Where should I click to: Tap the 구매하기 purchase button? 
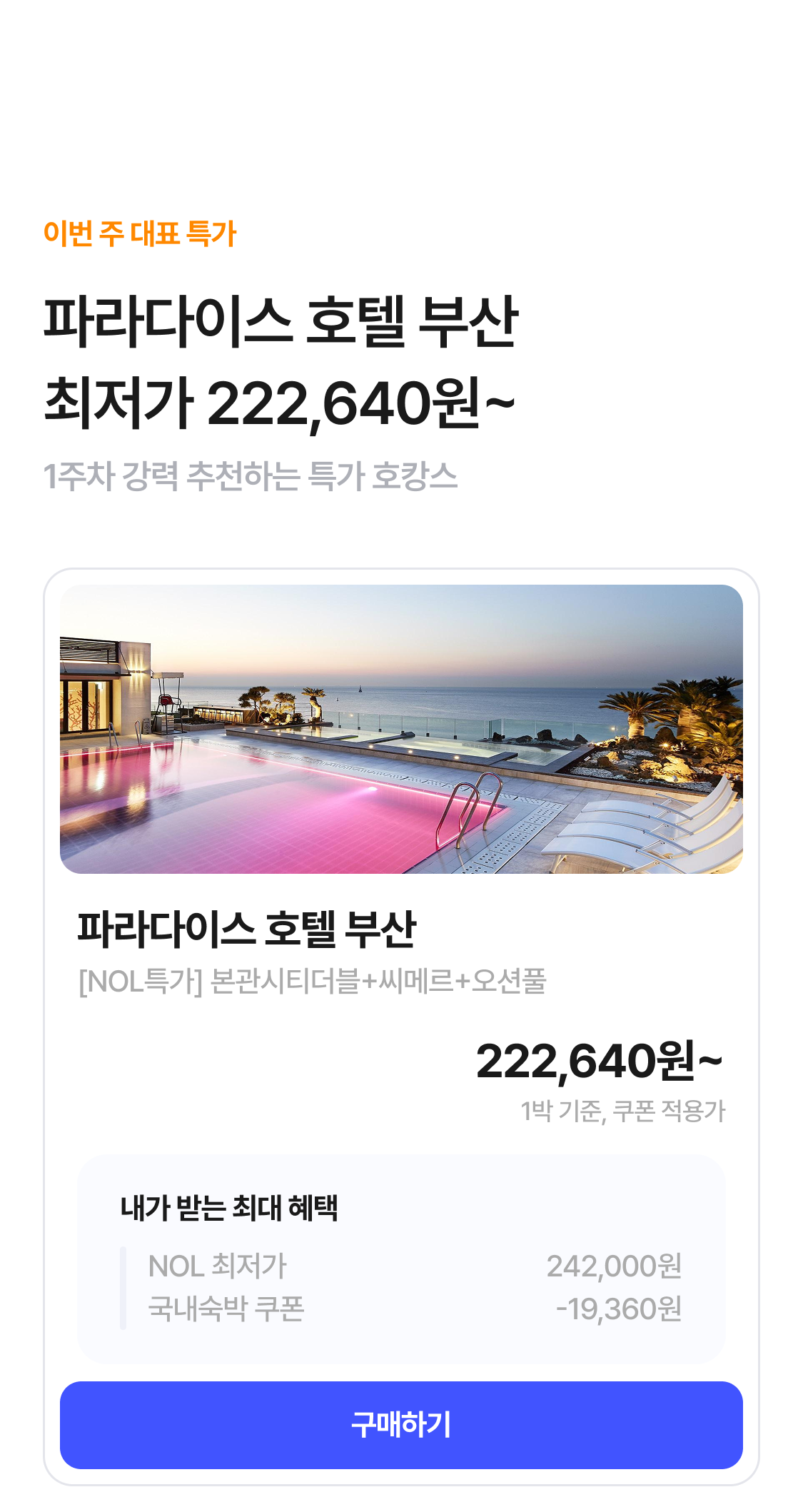[x=401, y=1424]
